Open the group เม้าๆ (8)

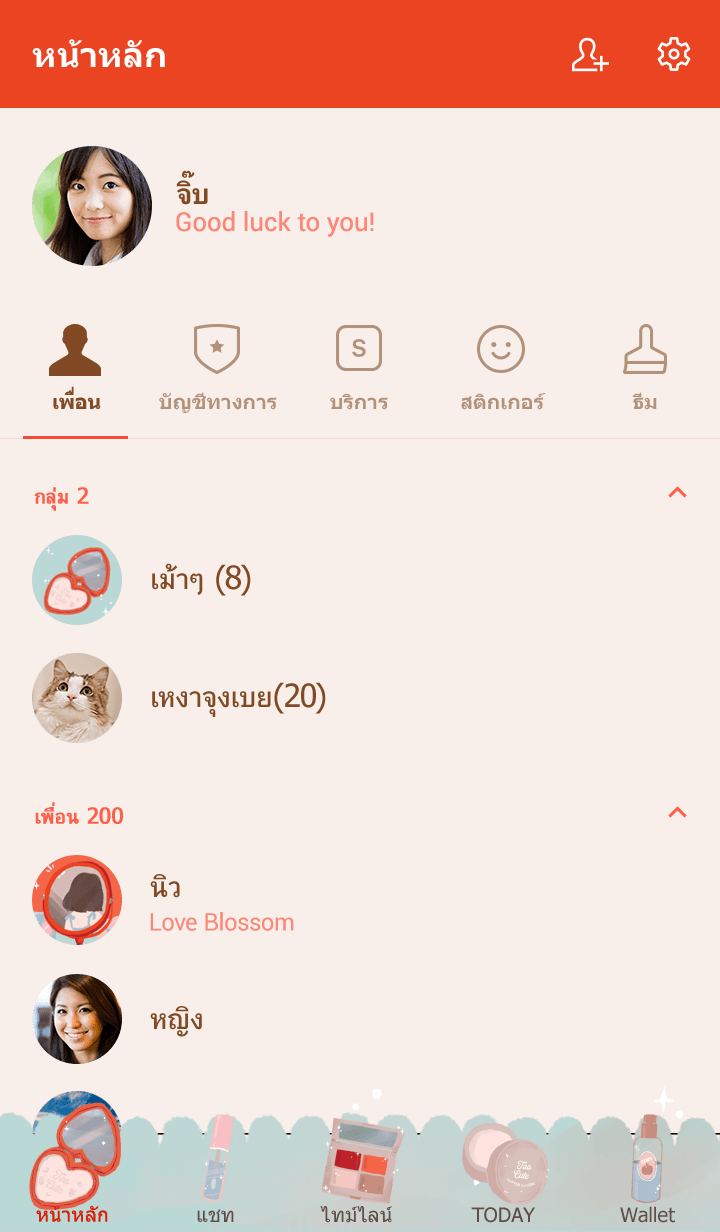tap(200, 580)
